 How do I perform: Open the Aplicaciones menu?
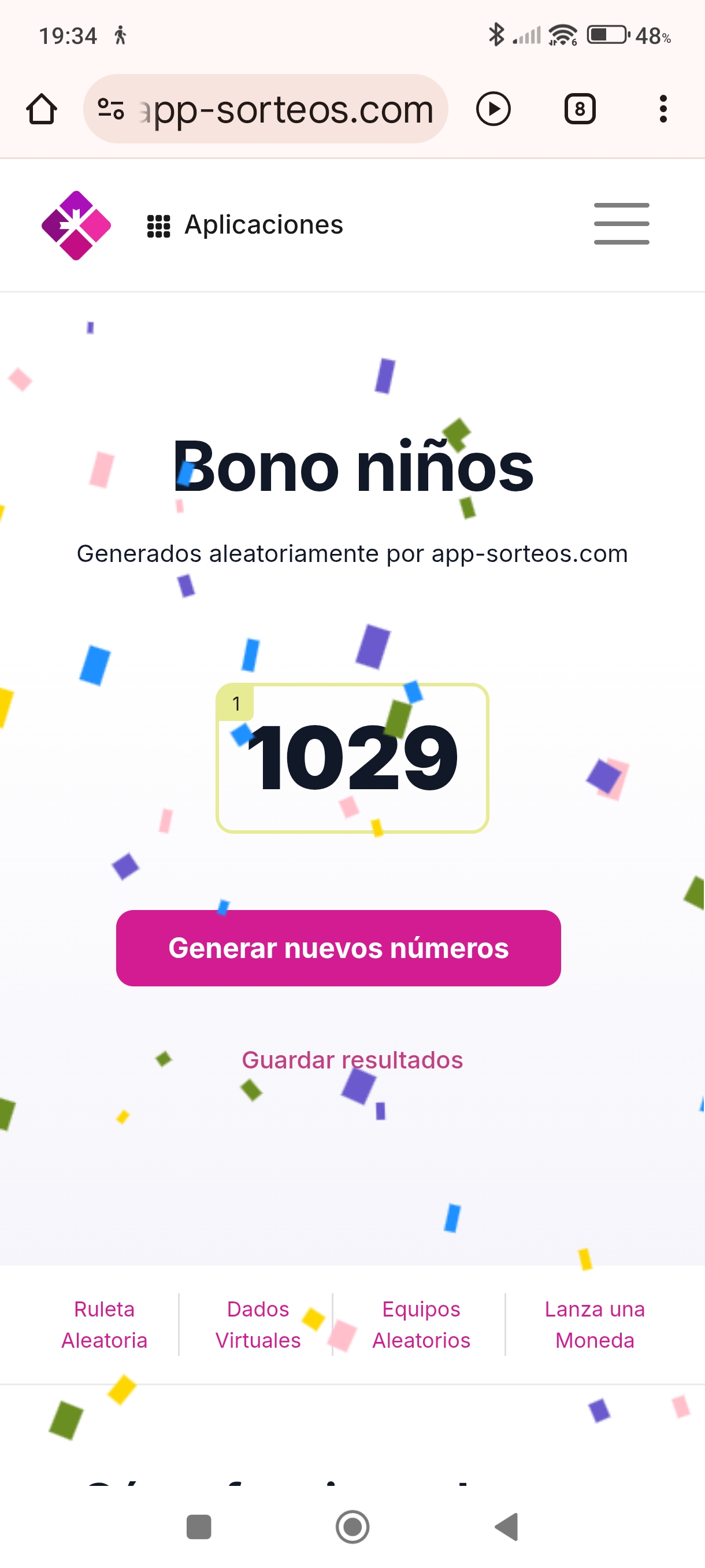click(246, 225)
